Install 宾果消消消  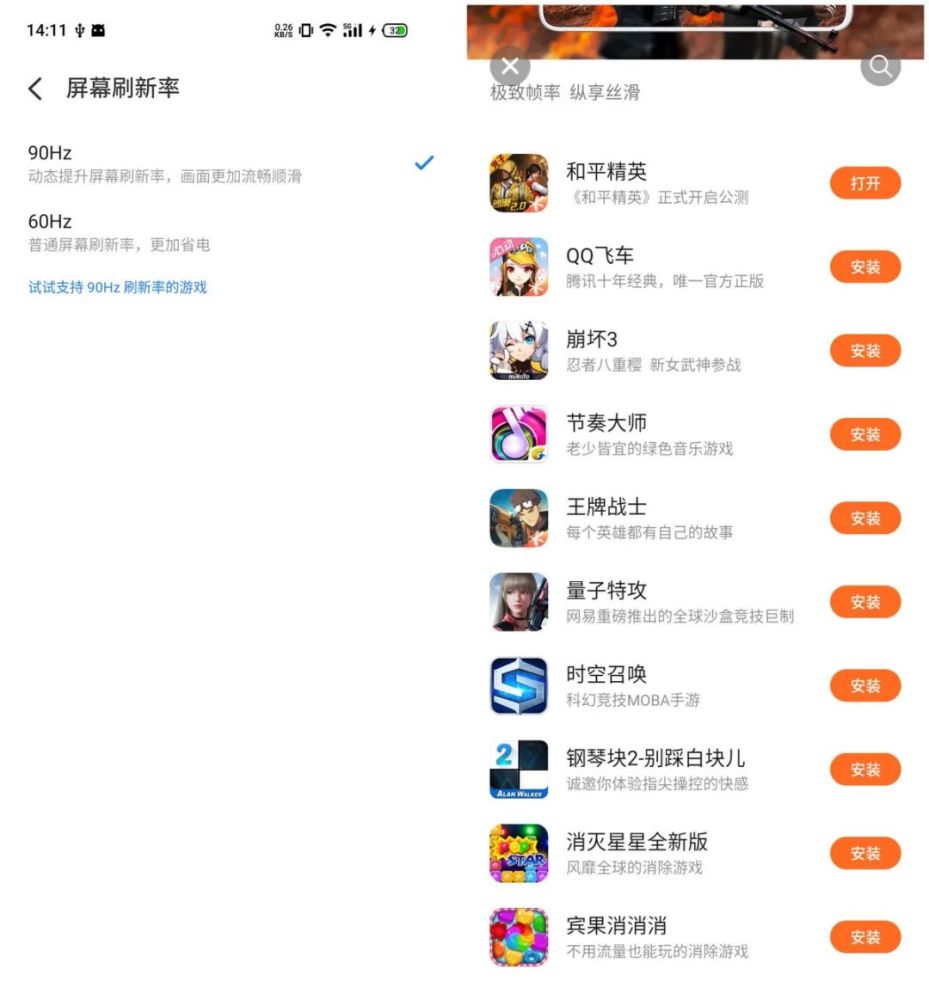coord(865,937)
